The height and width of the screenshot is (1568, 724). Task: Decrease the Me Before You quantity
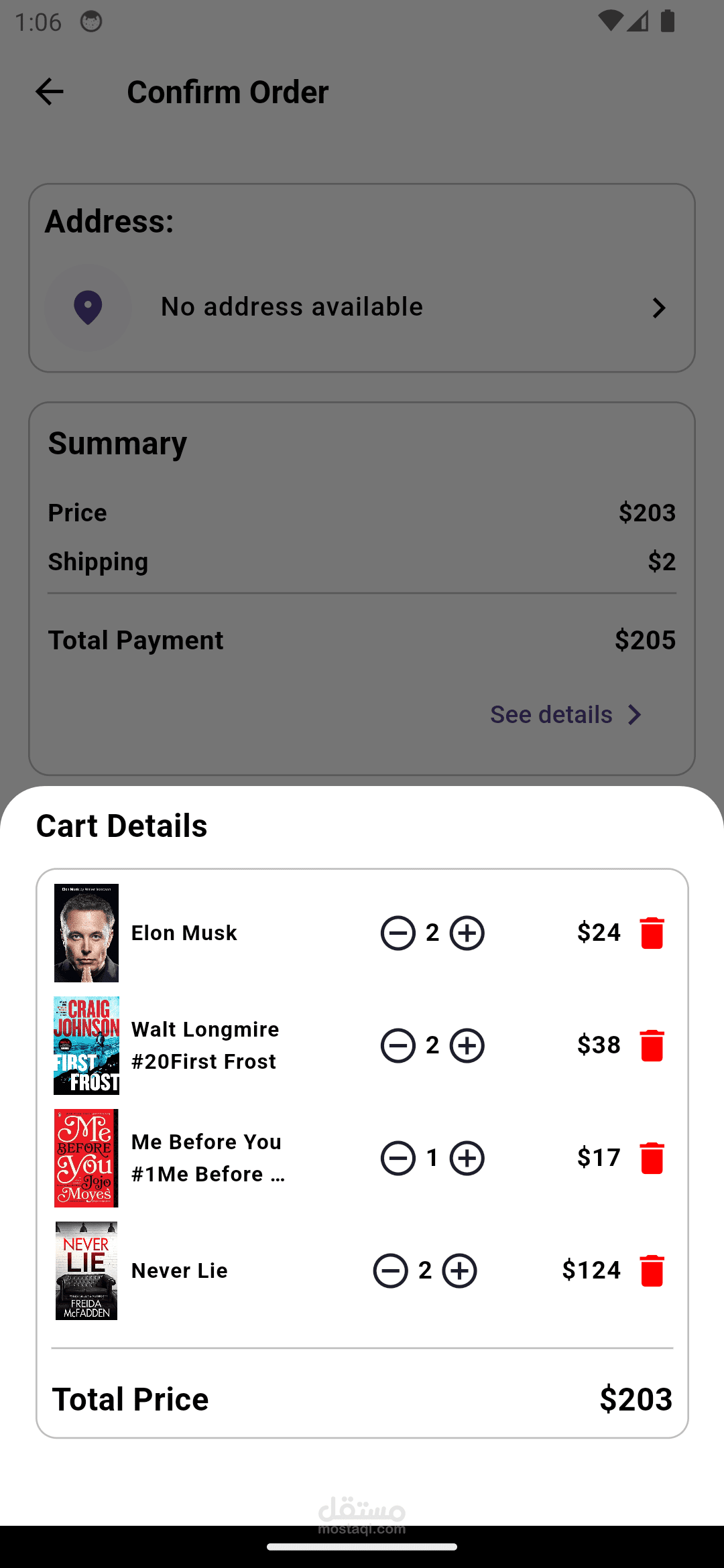(x=398, y=1158)
